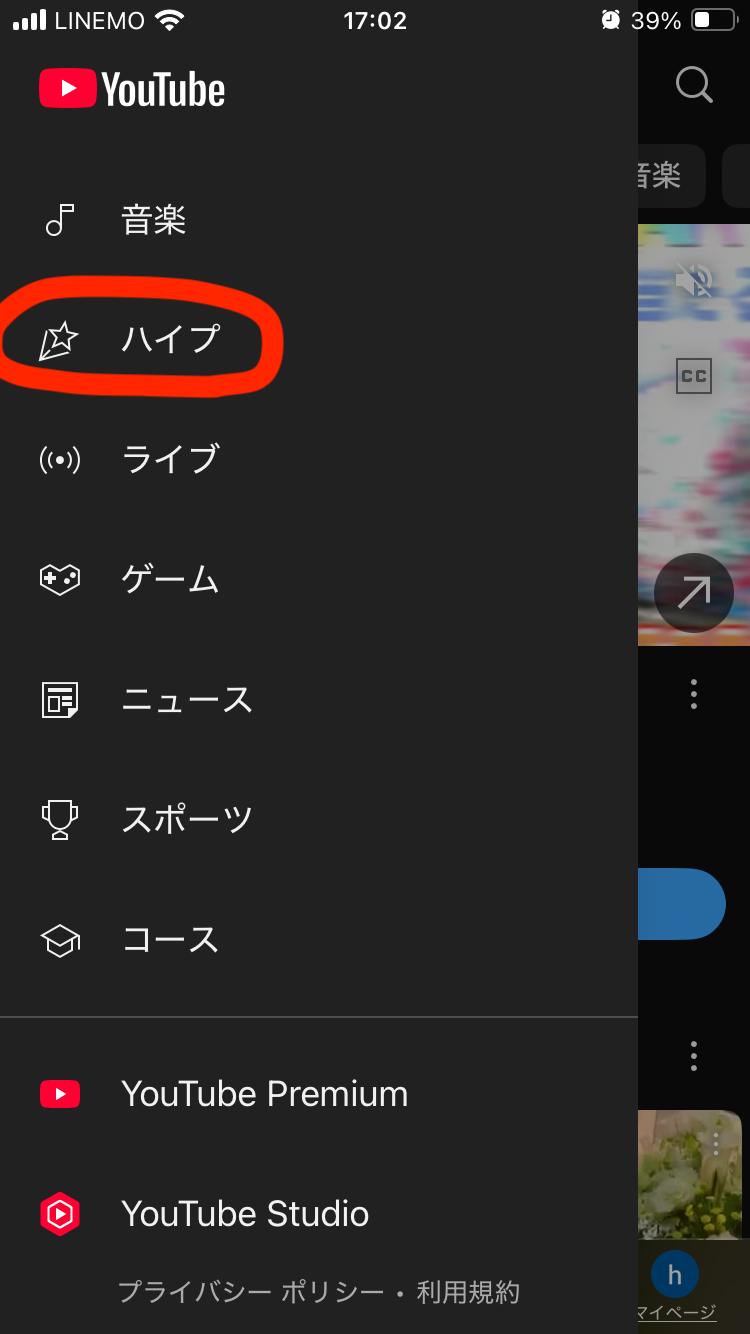Open the スポーツ category
The height and width of the screenshot is (1334, 750).
pos(319,820)
